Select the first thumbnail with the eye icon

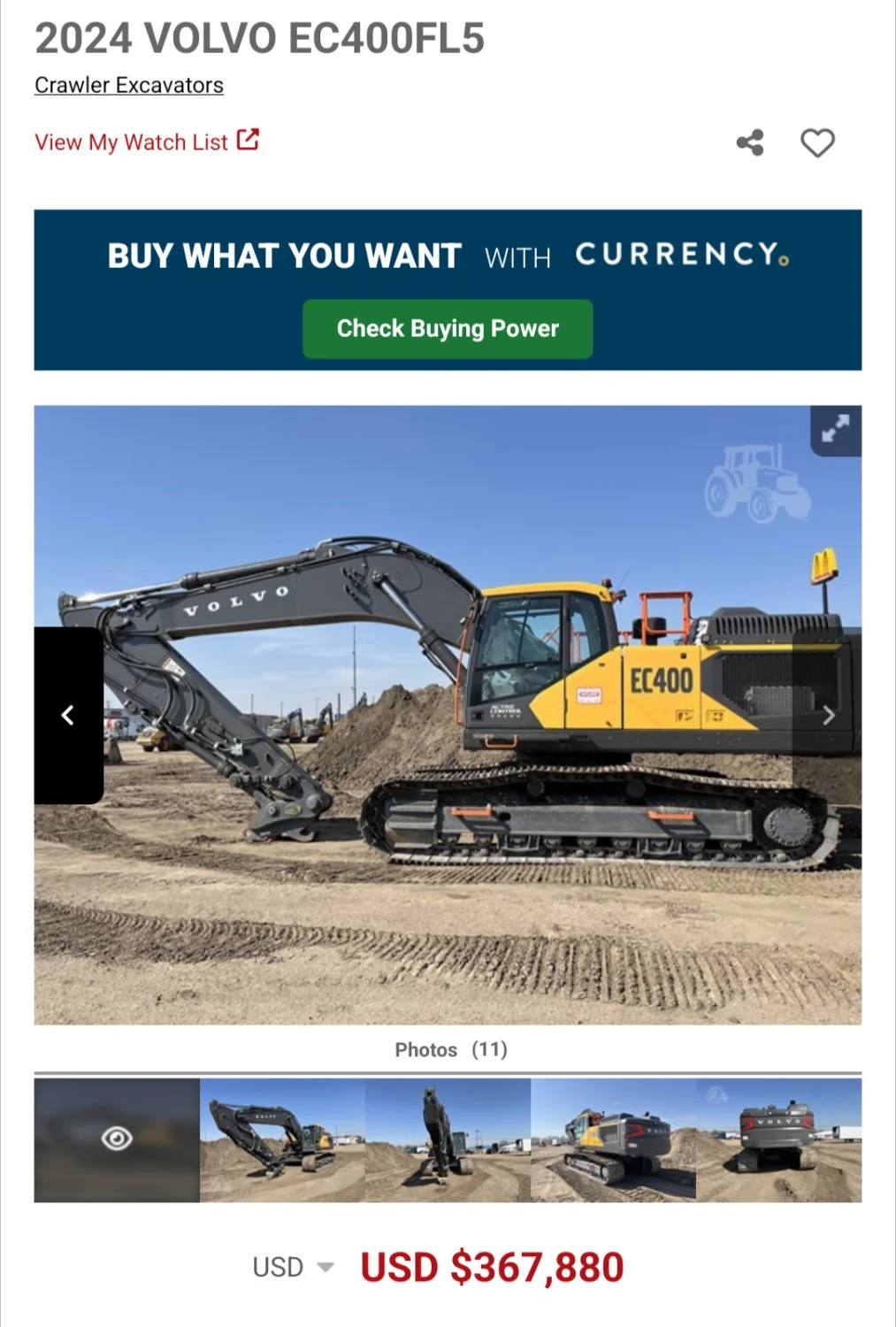coord(117,1139)
